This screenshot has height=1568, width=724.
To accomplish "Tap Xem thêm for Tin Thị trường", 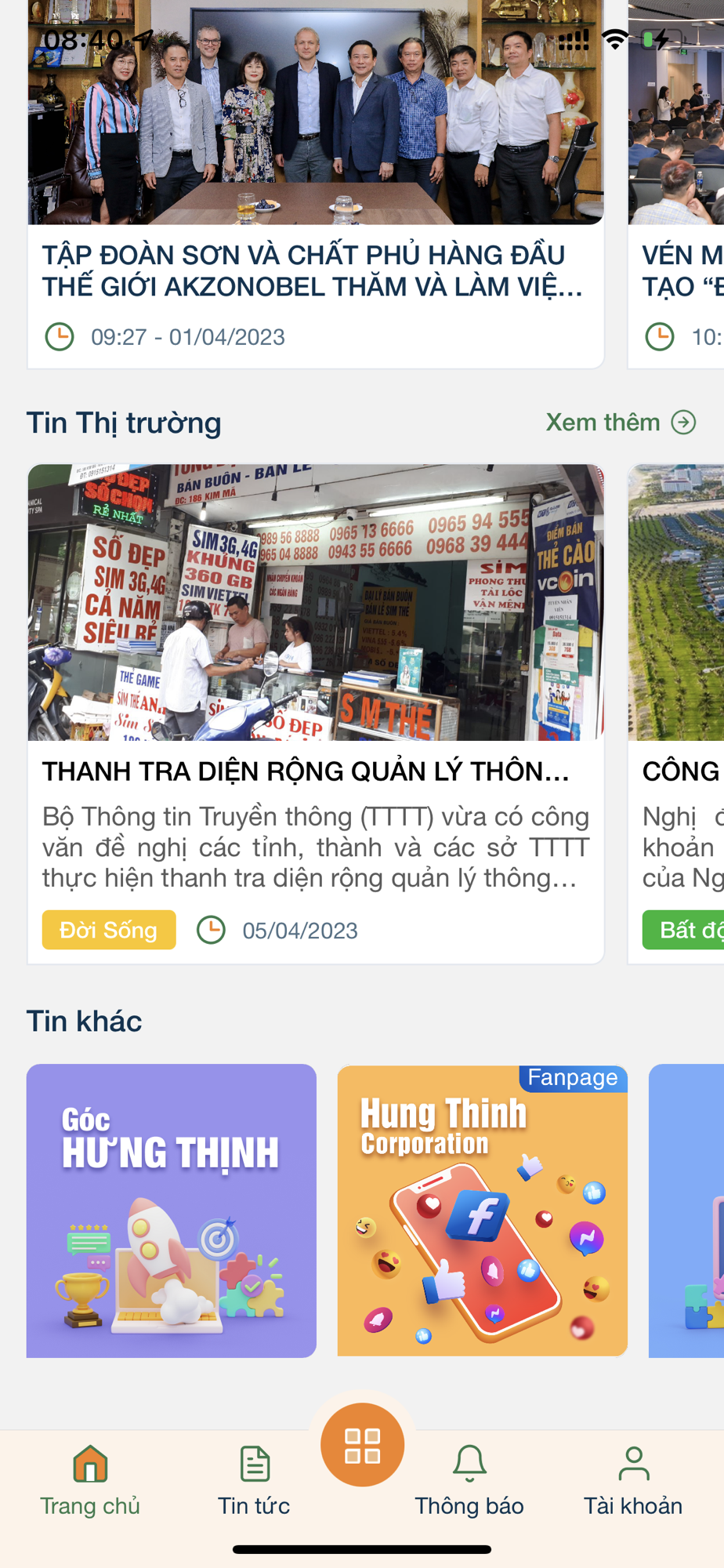I will [620, 423].
